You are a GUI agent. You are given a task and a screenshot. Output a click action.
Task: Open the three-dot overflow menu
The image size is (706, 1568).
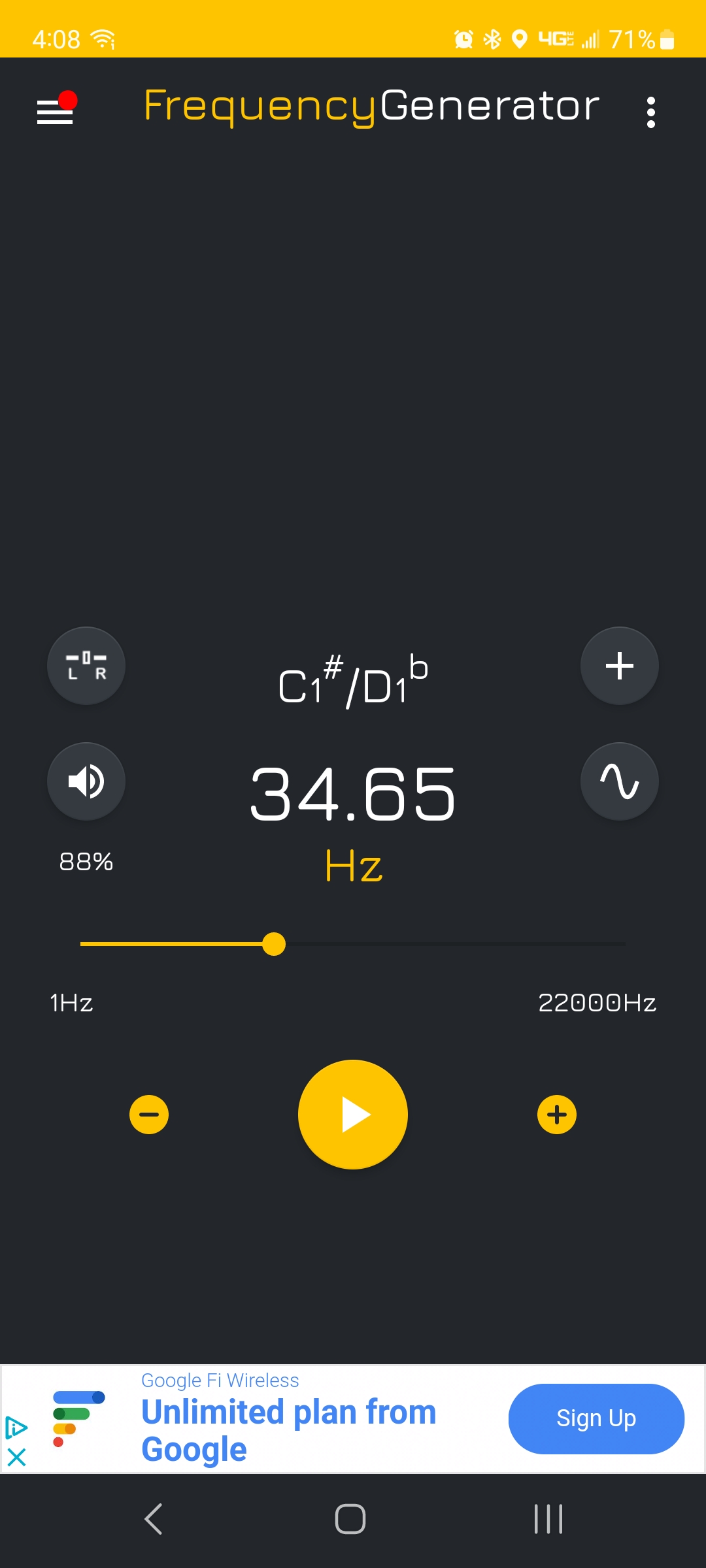650,112
